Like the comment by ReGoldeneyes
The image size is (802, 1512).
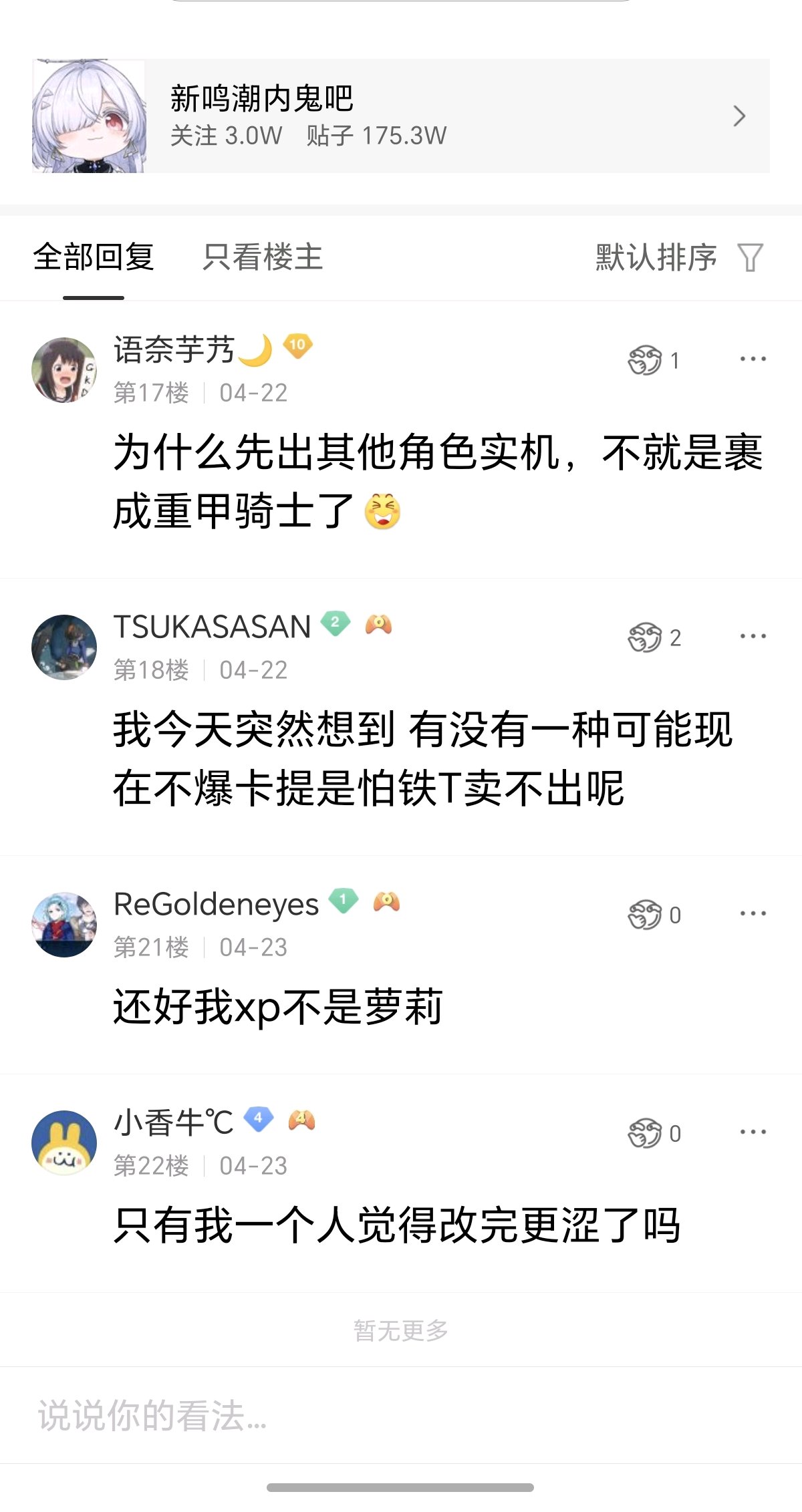[x=646, y=915]
